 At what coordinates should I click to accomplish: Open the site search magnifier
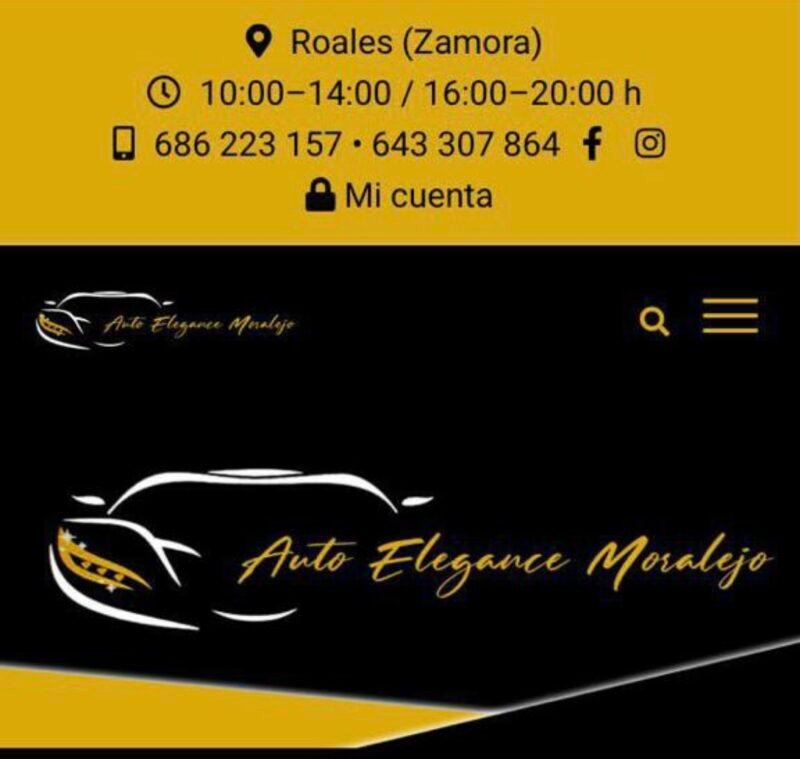[x=654, y=321]
